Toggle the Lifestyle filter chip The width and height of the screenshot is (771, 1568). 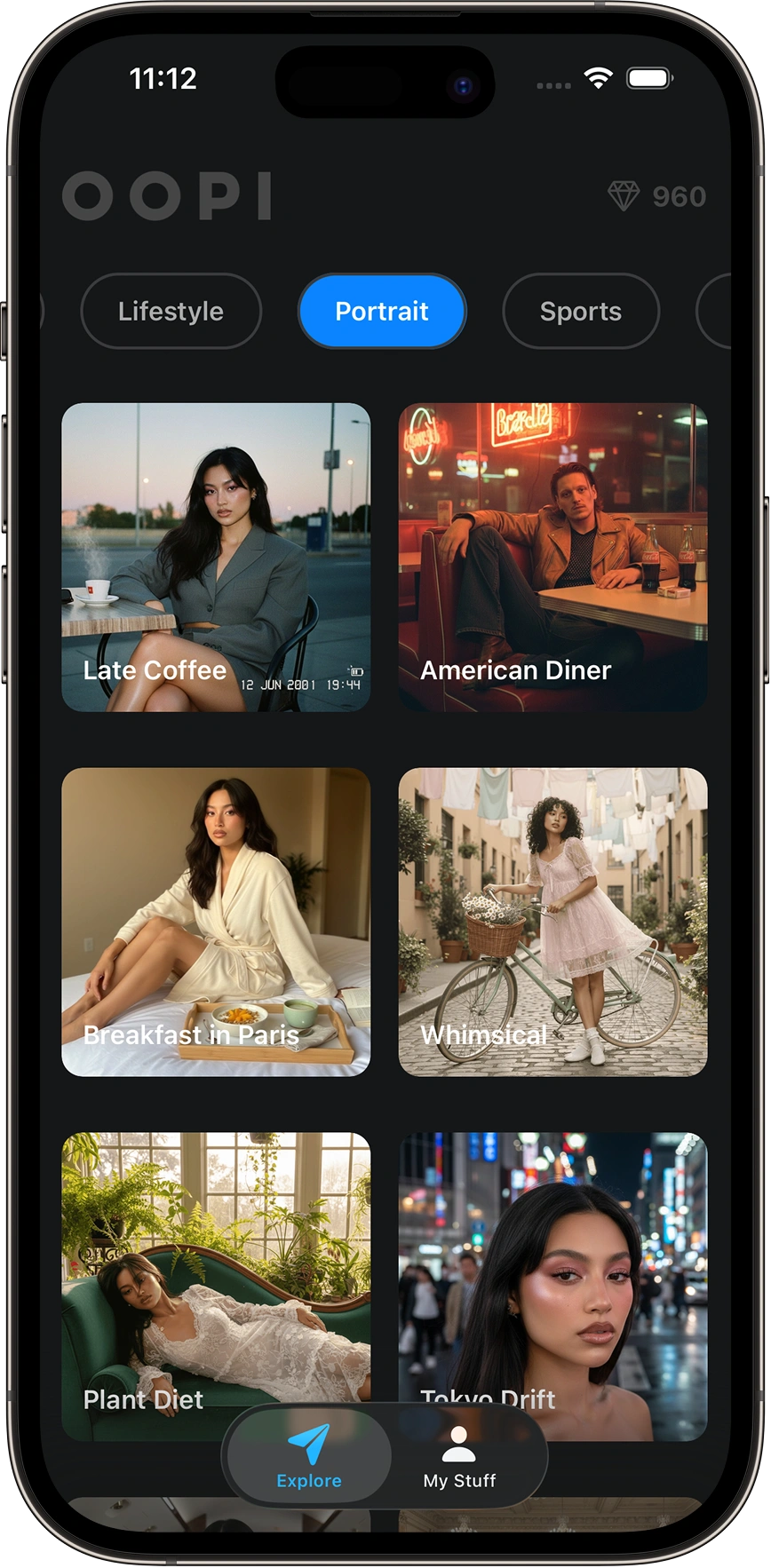point(171,311)
